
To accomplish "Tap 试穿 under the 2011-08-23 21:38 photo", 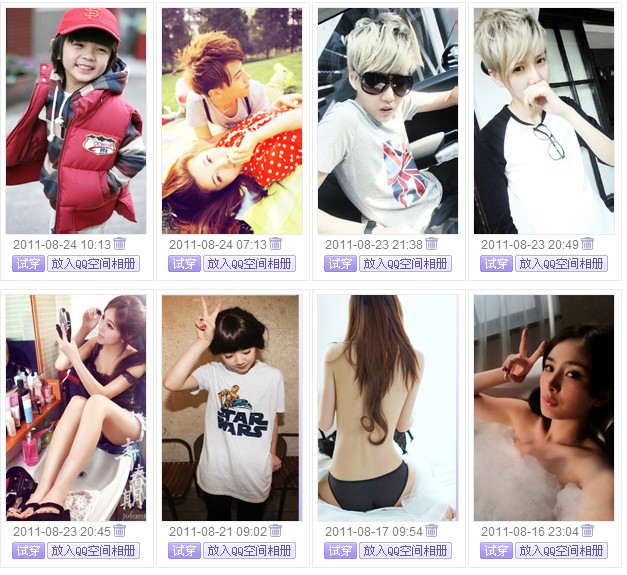I will pyautogui.click(x=340, y=264).
